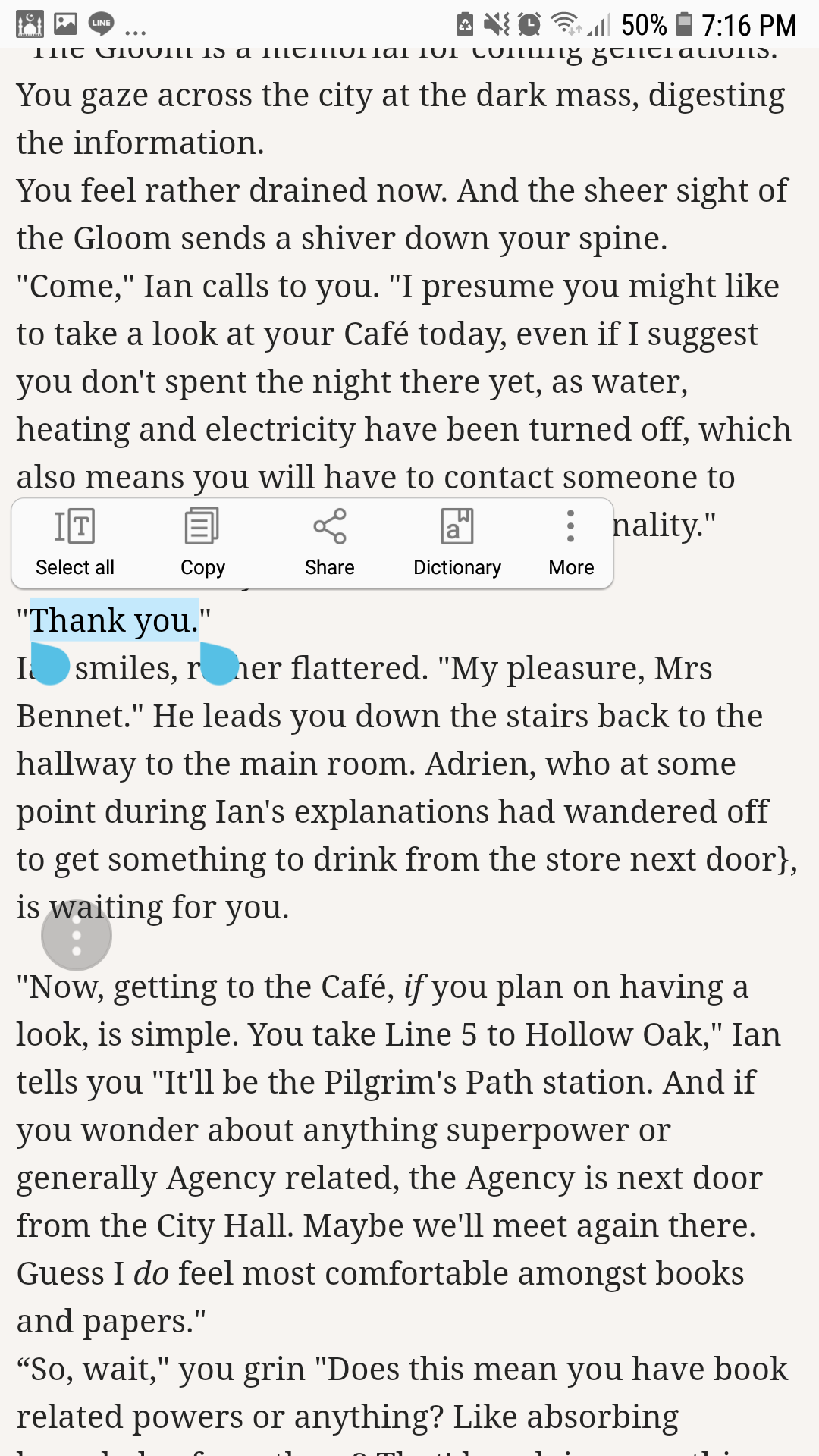Open the floating three-dot menu button
This screenshot has height=1456, width=819.
click(77, 936)
